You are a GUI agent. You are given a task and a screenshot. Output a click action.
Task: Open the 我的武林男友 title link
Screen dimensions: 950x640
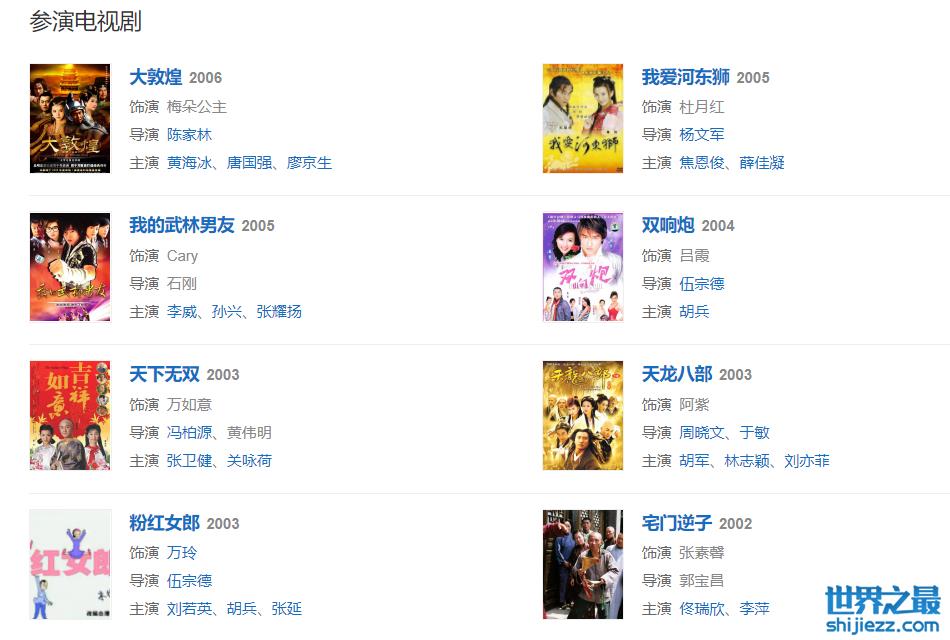(x=181, y=225)
